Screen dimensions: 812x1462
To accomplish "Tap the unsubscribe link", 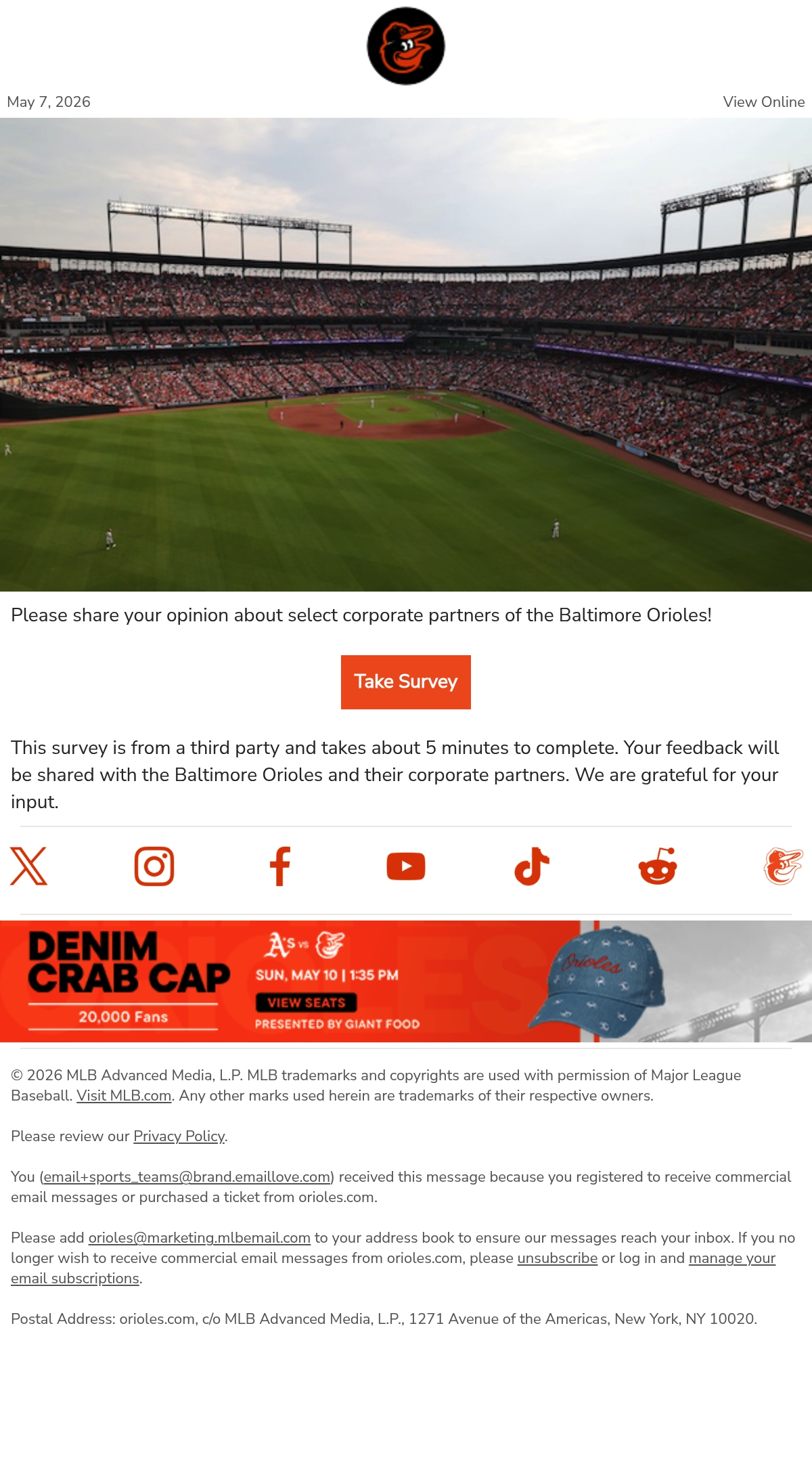I will pyautogui.click(x=558, y=1258).
